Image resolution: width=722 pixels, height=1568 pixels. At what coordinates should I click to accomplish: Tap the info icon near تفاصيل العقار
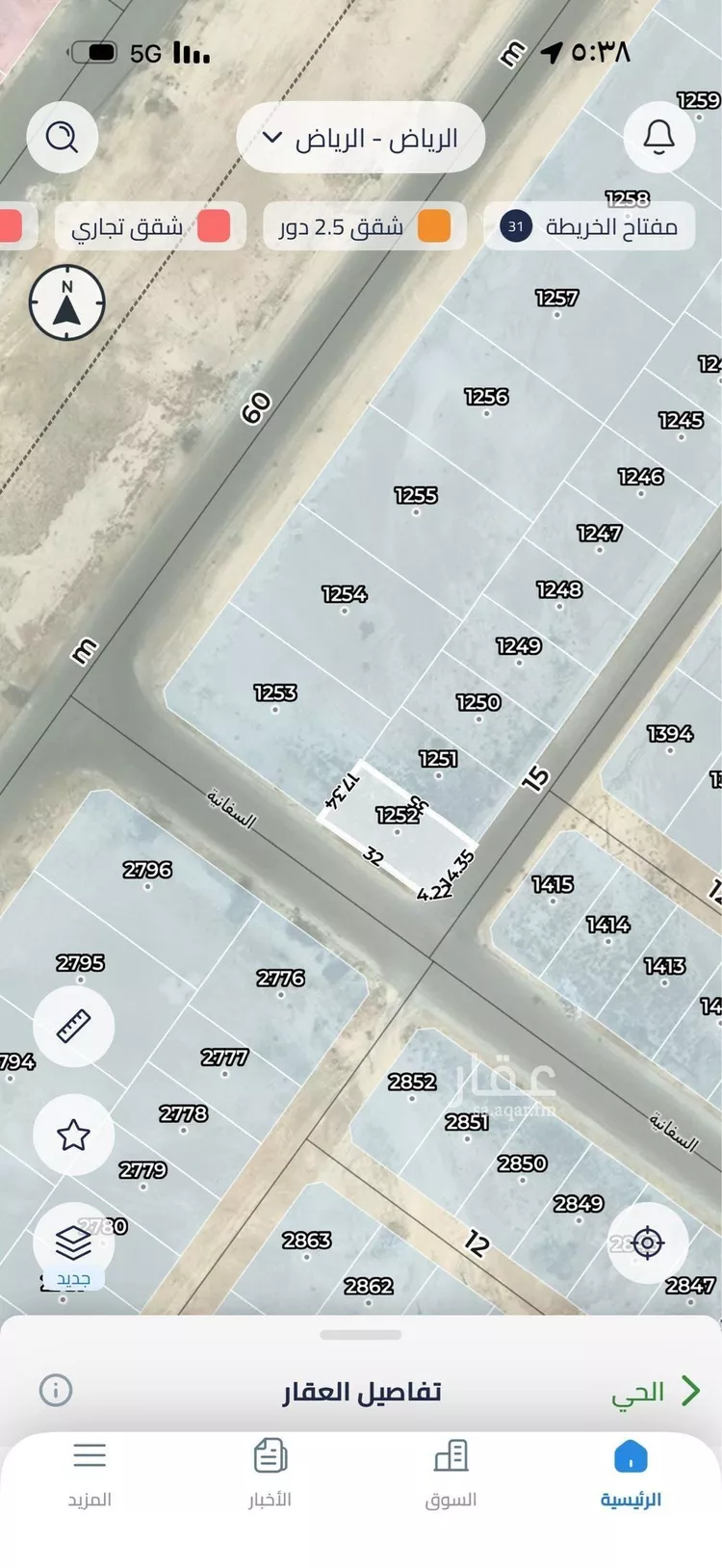point(57,1389)
